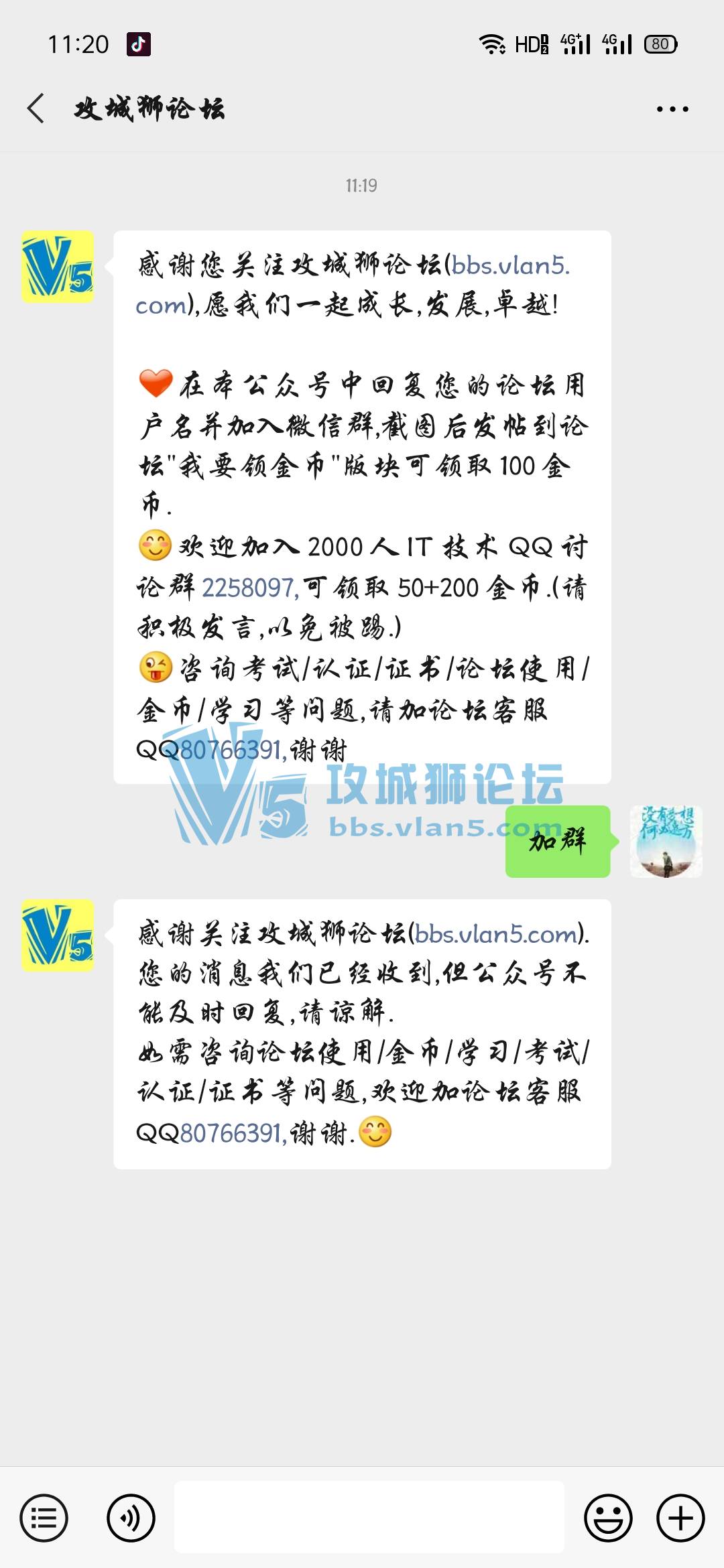
Task: Tap QQ number 80766391 in the first message
Action: click(229, 750)
